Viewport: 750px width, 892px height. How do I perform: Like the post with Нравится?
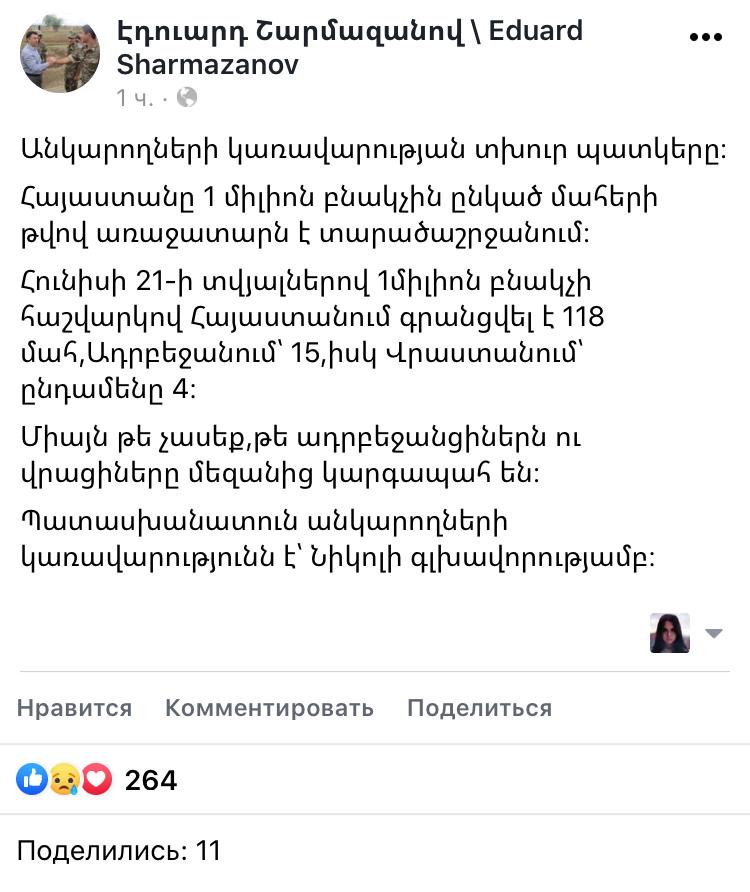(74, 708)
